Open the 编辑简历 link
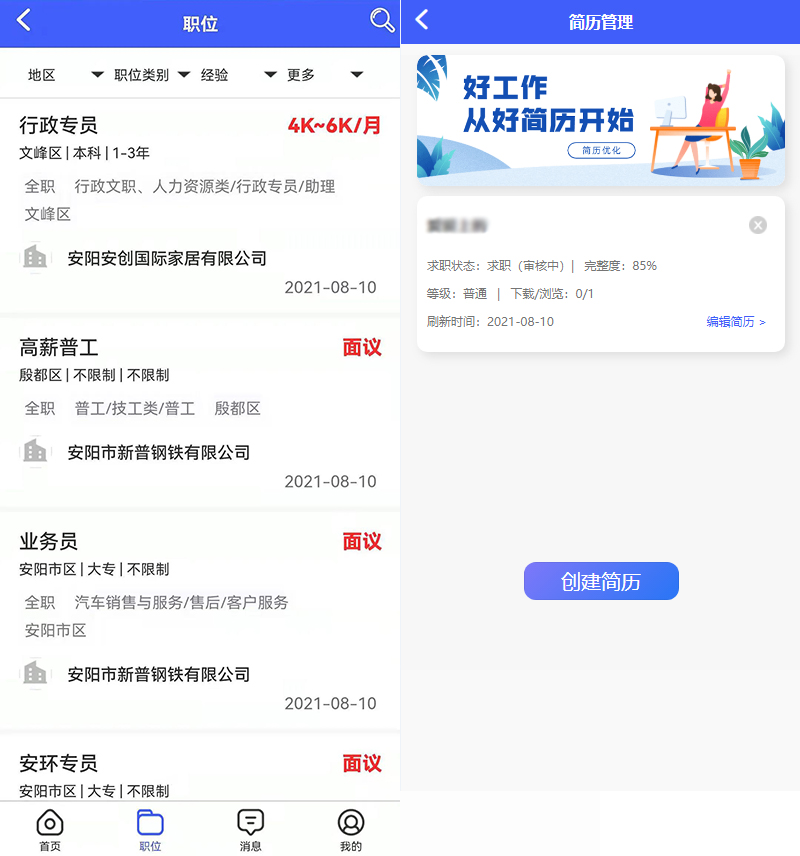Image resolution: width=800 pixels, height=856 pixels. point(736,322)
